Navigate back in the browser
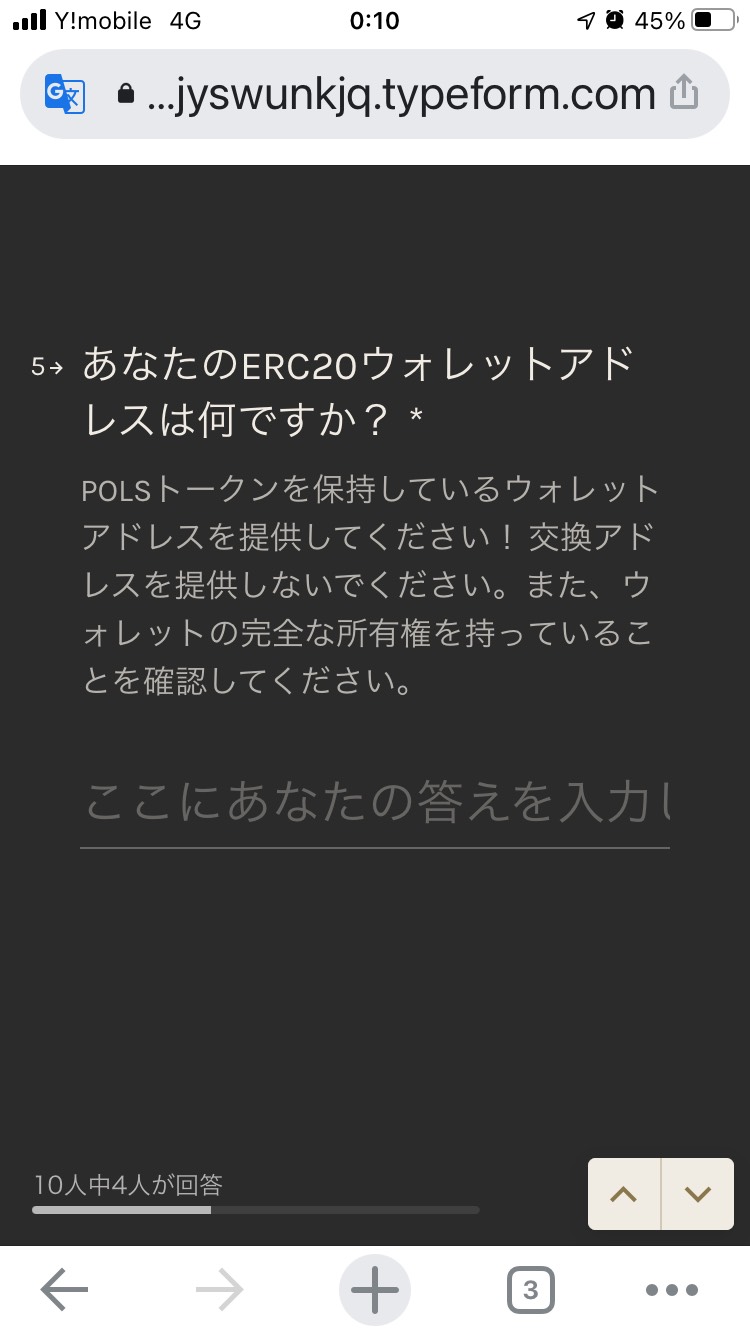The width and height of the screenshot is (750, 1334). pyautogui.click(x=64, y=1290)
